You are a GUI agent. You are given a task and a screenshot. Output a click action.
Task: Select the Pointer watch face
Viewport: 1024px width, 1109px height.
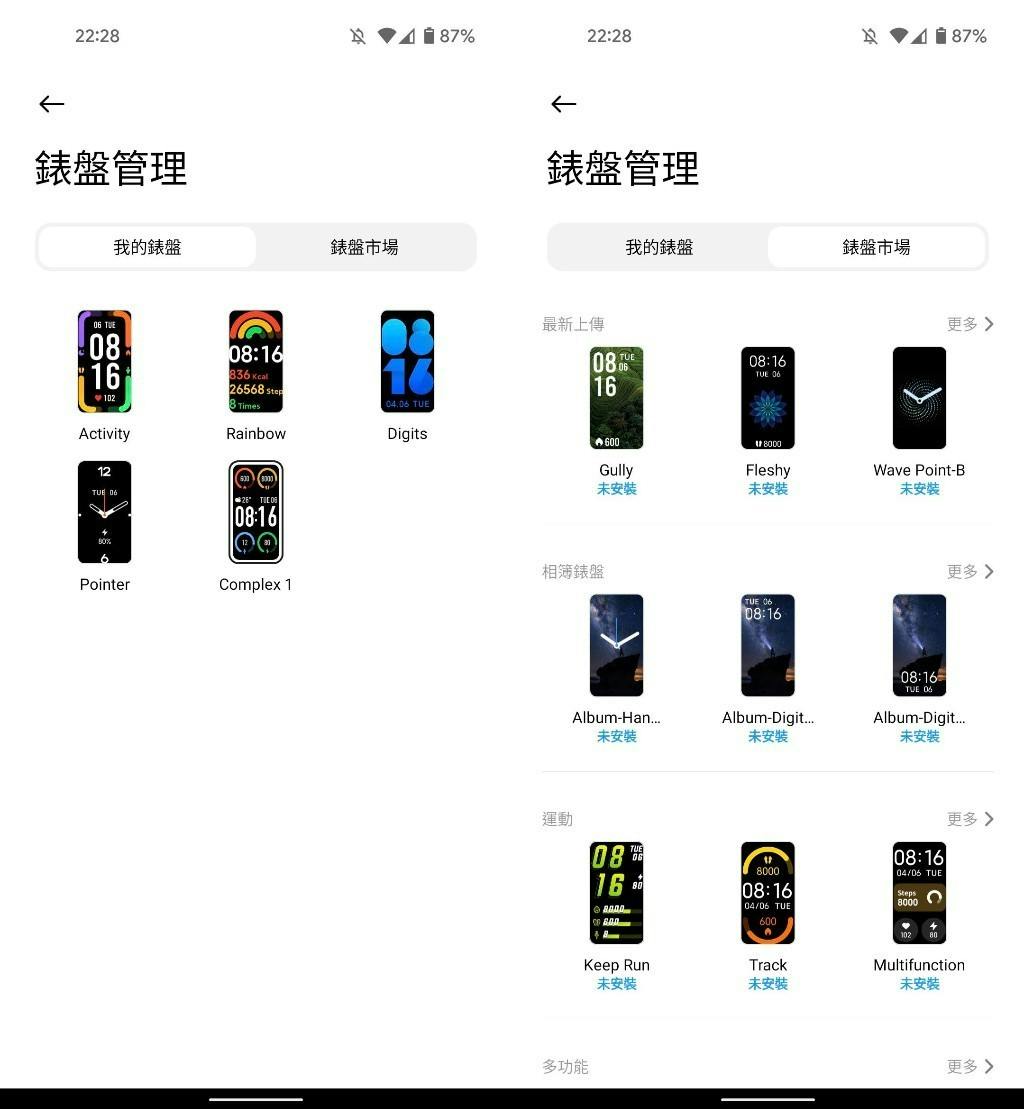pos(105,512)
